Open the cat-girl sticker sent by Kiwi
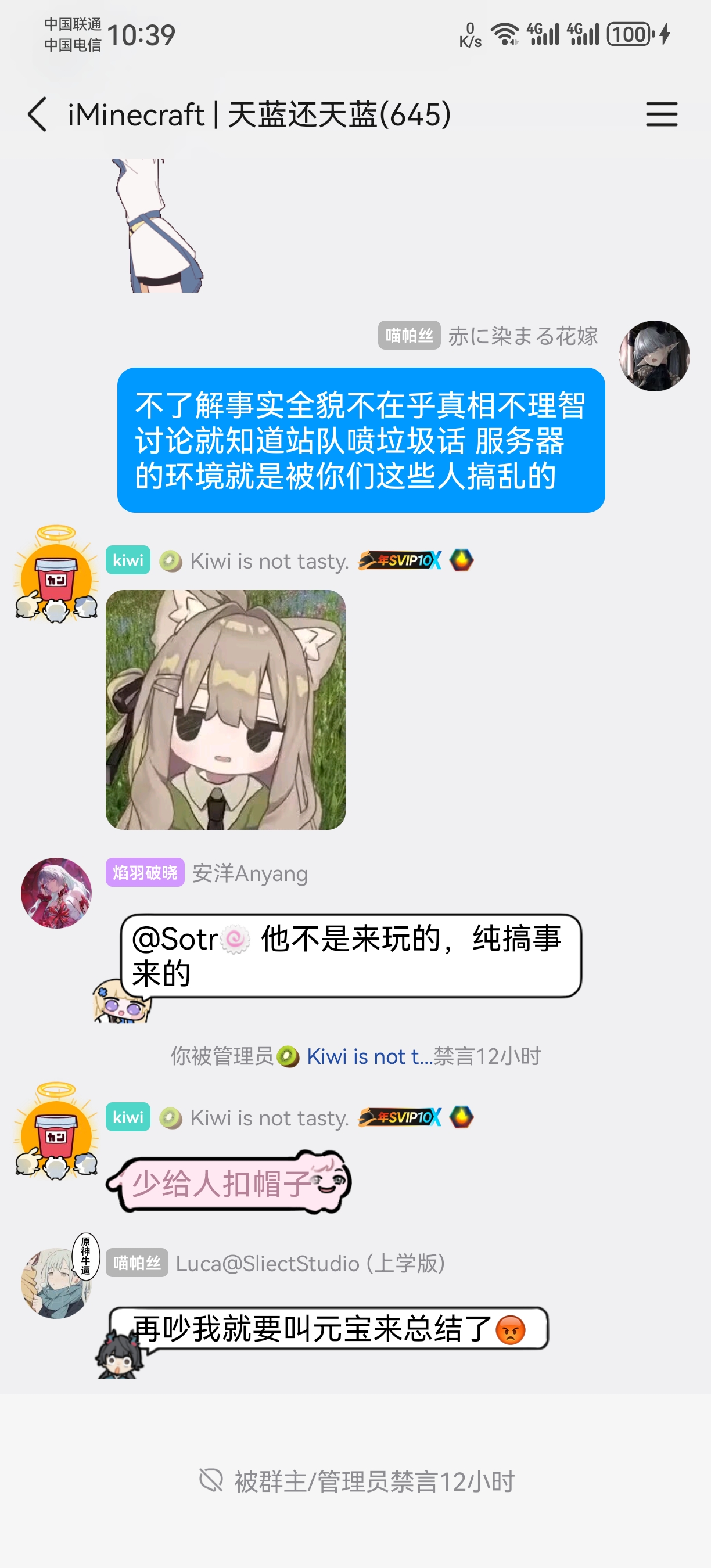 pyautogui.click(x=225, y=709)
